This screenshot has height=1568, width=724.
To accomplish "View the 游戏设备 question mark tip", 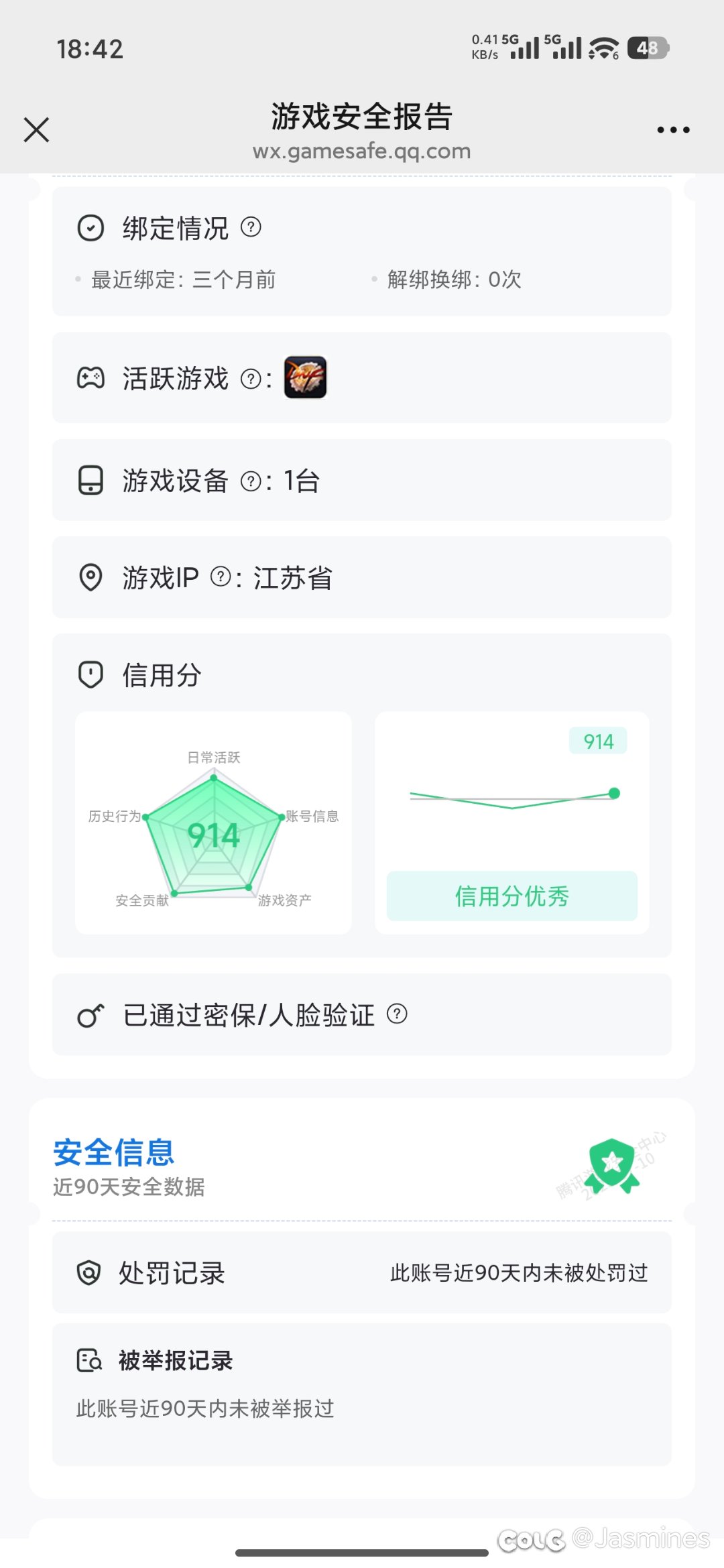I will point(251,481).
